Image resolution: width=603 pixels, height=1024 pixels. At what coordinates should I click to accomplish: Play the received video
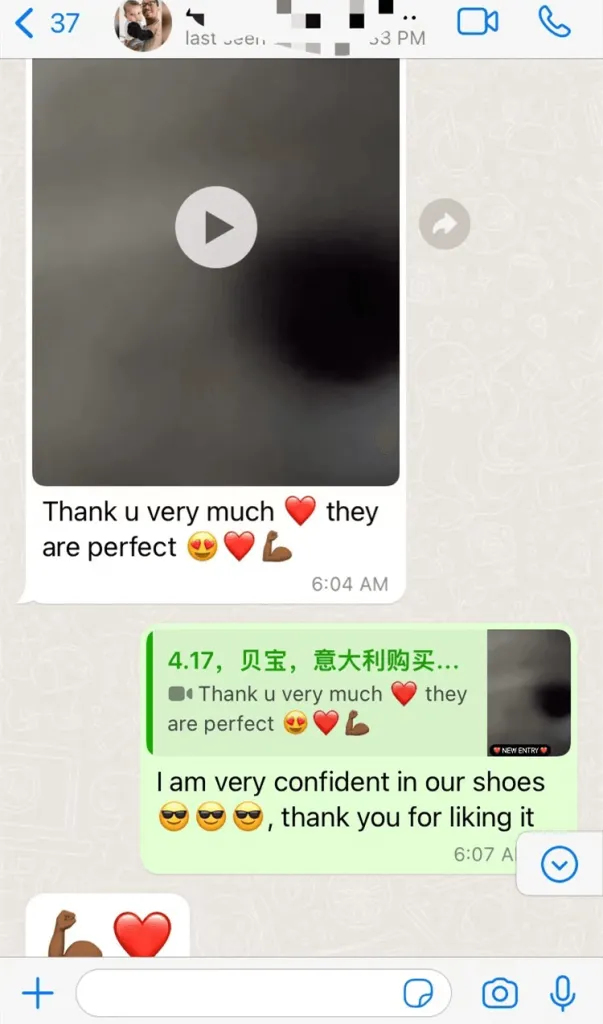click(216, 227)
